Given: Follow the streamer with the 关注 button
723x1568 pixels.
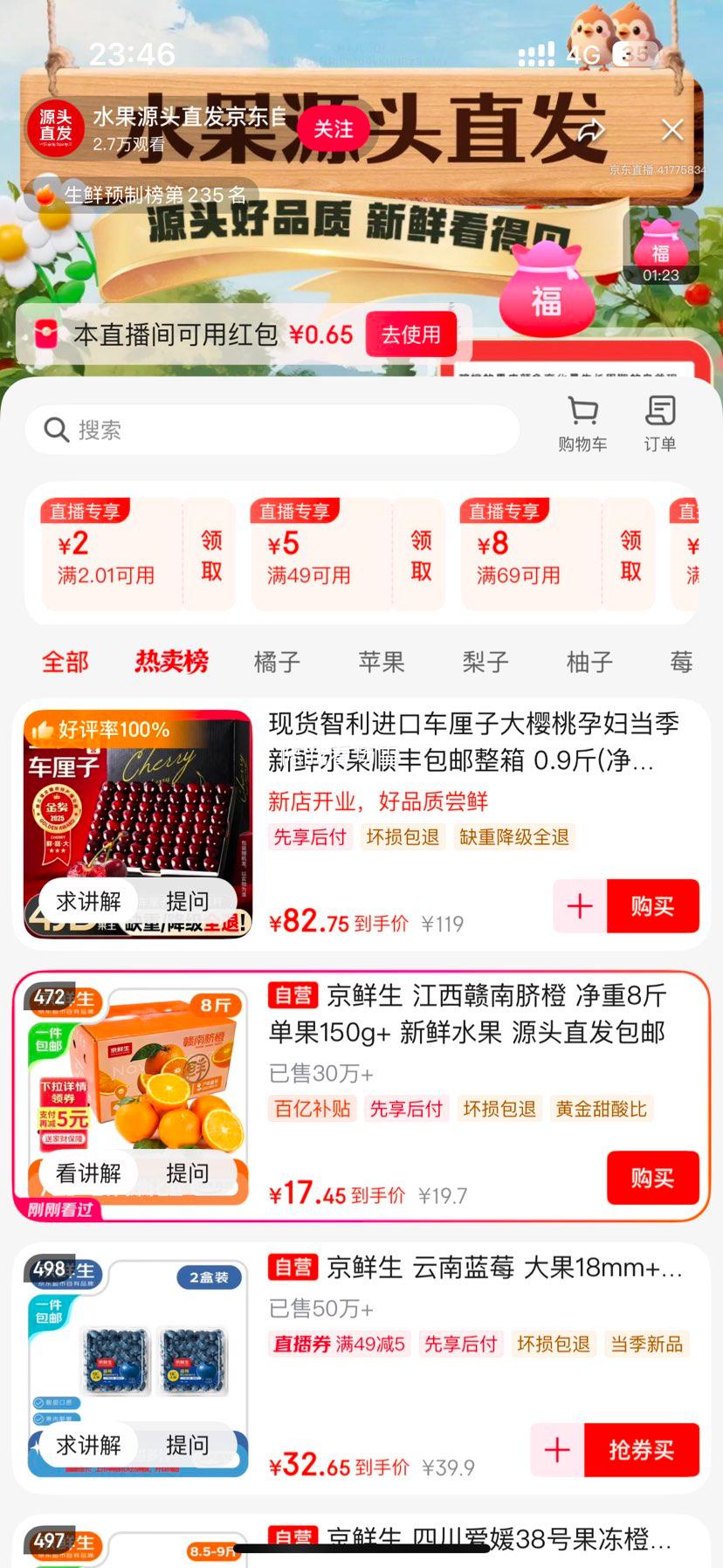Looking at the screenshot, I should [336, 129].
